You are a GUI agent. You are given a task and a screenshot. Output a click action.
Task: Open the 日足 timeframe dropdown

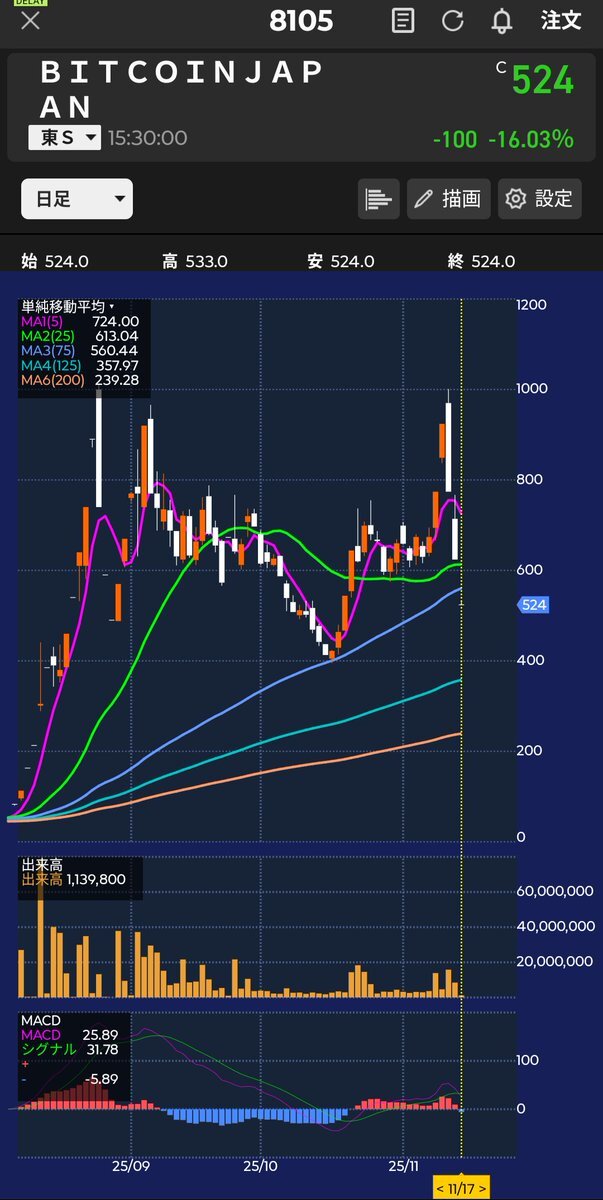(x=77, y=199)
